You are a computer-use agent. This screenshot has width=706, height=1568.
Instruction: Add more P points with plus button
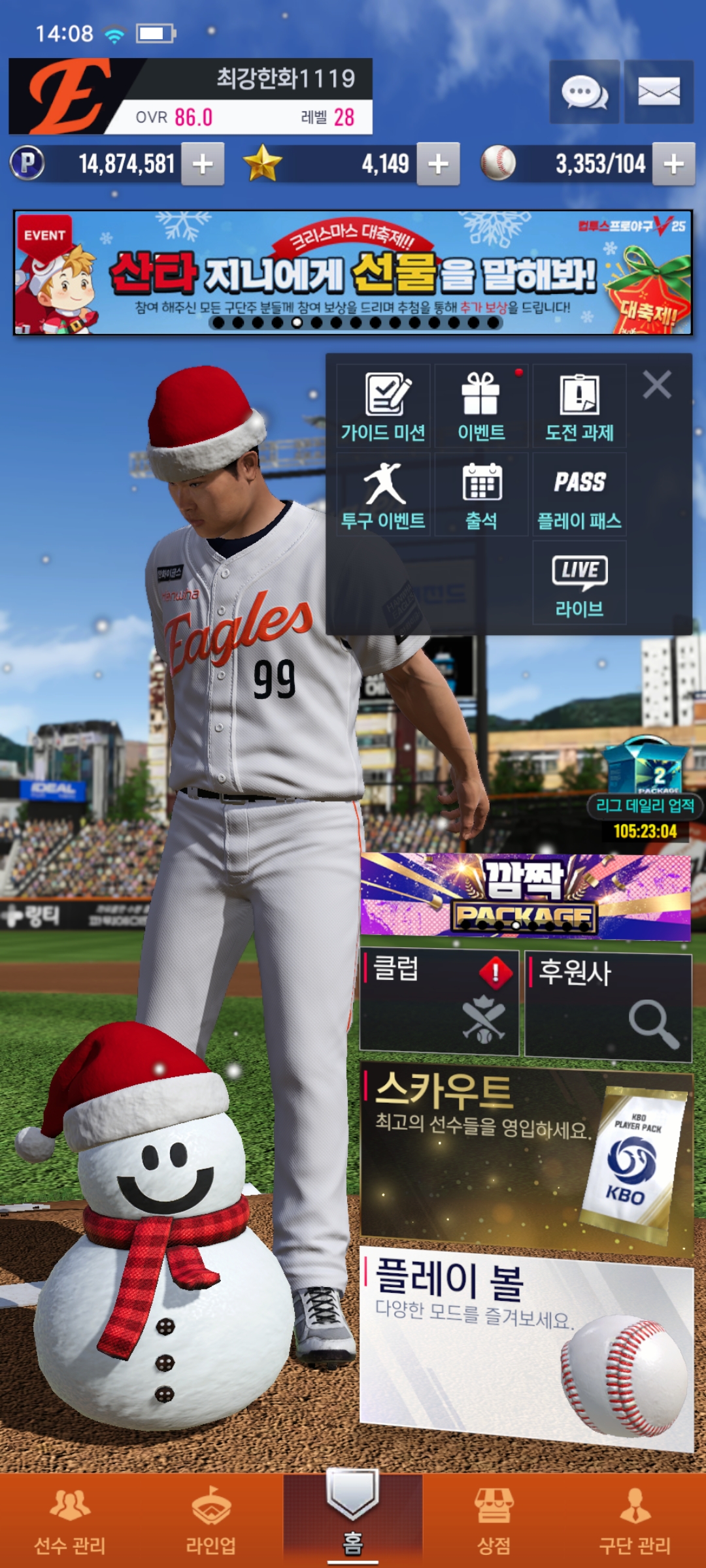203,164
